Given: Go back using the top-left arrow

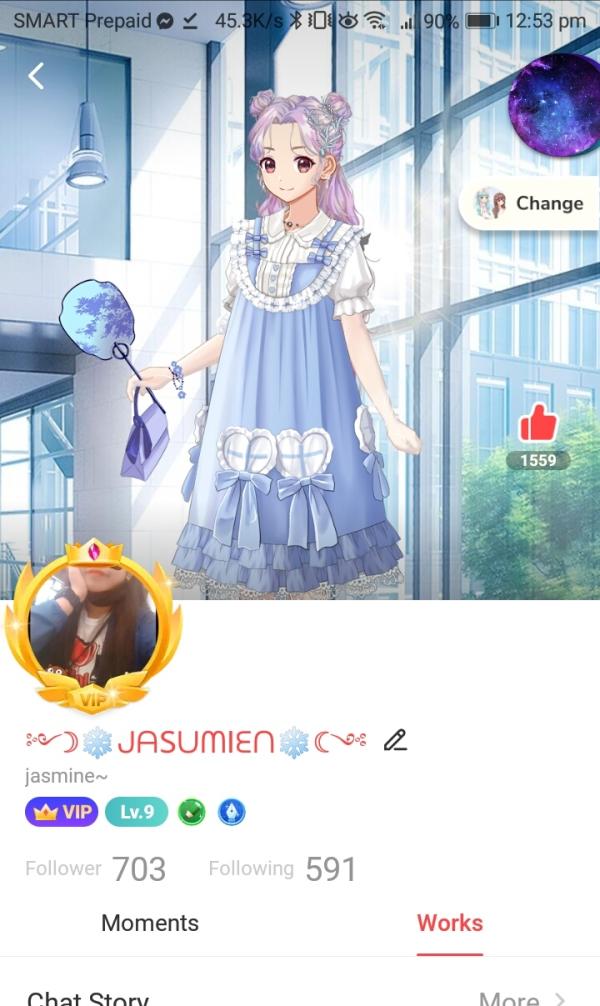Looking at the screenshot, I should pos(36,76).
